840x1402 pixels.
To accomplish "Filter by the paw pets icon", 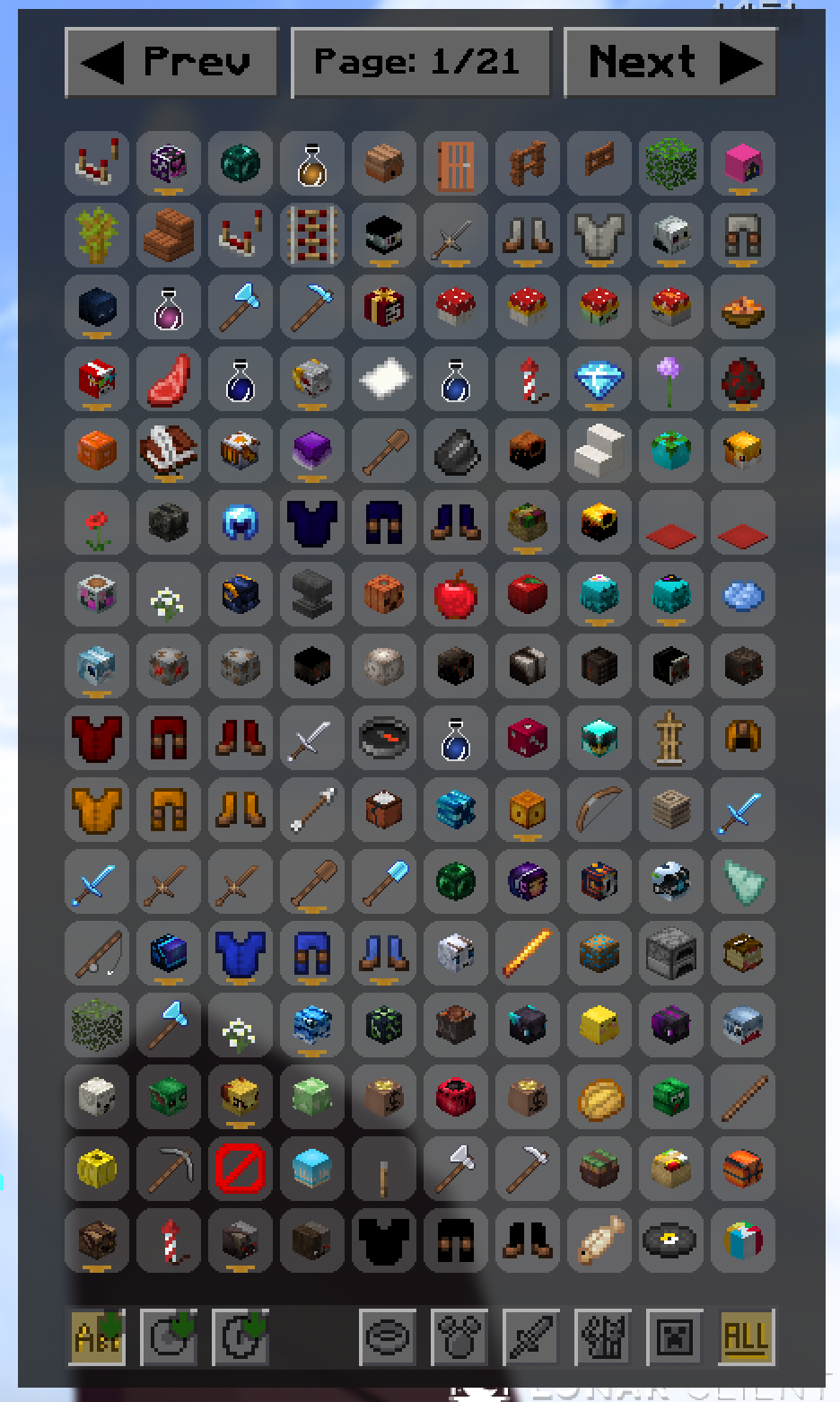I will 459,1336.
